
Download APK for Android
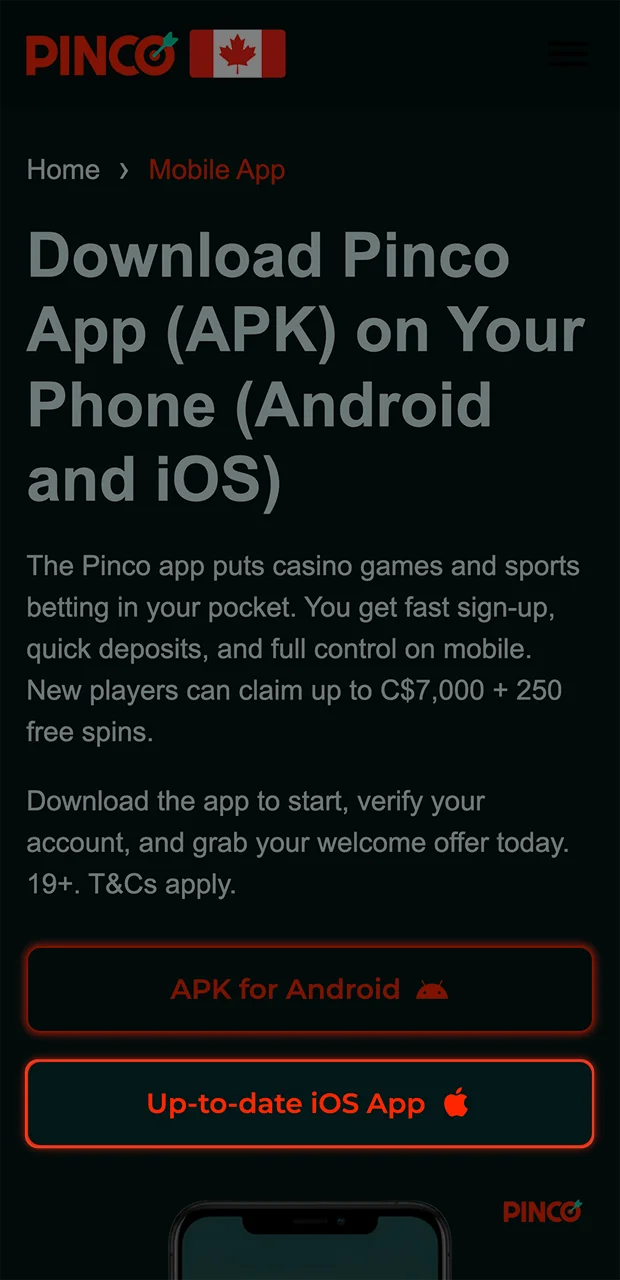click(310, 990)
